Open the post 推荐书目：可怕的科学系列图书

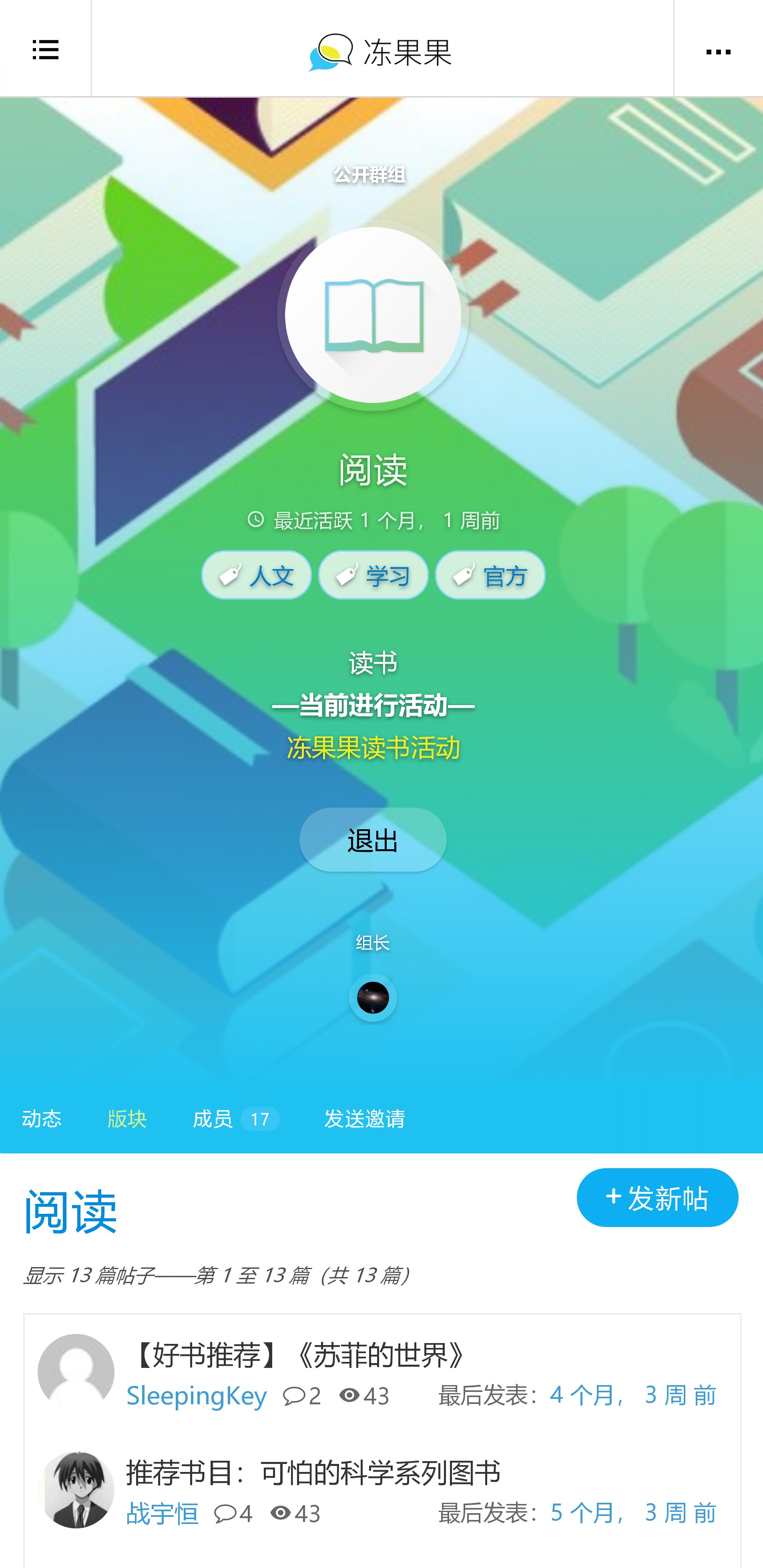[313, 1472]
